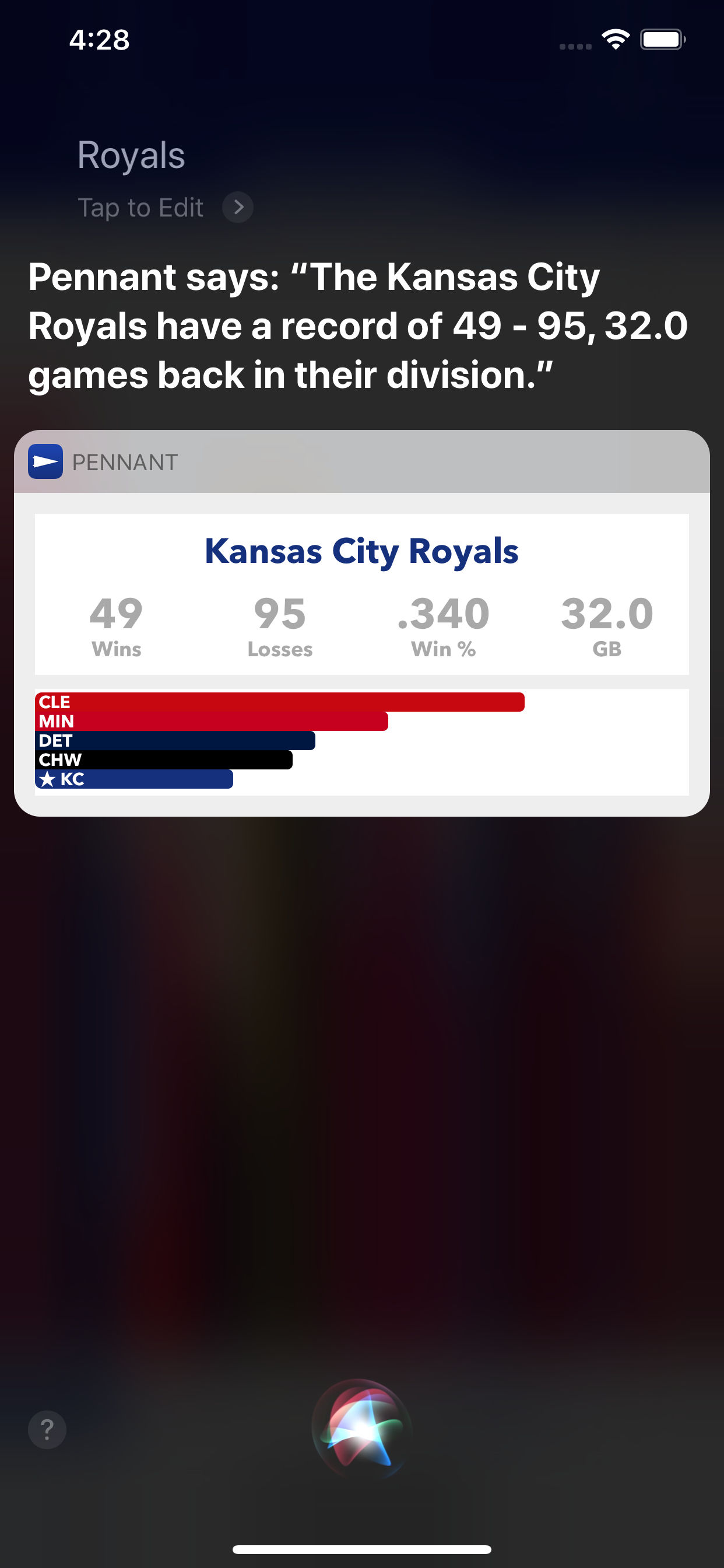Screen dimensions: 724x1568
Task: Tap to Edit the Royals query
Action: pyautogui.click(x=164, y=208)
